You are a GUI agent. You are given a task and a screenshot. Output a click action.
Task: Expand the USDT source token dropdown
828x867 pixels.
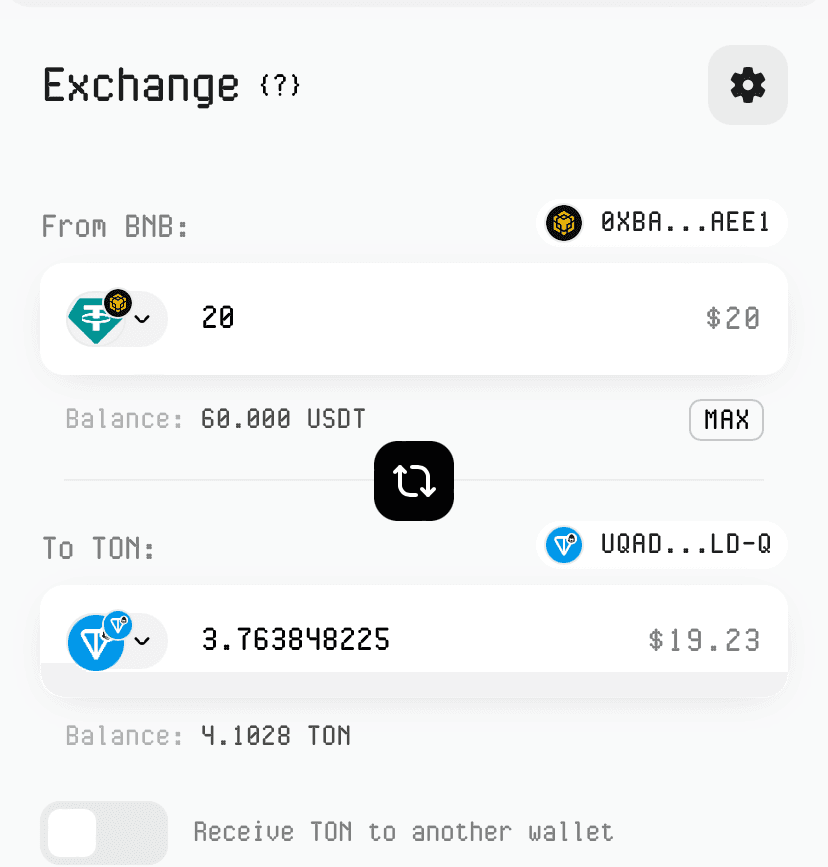click(117, 318)
